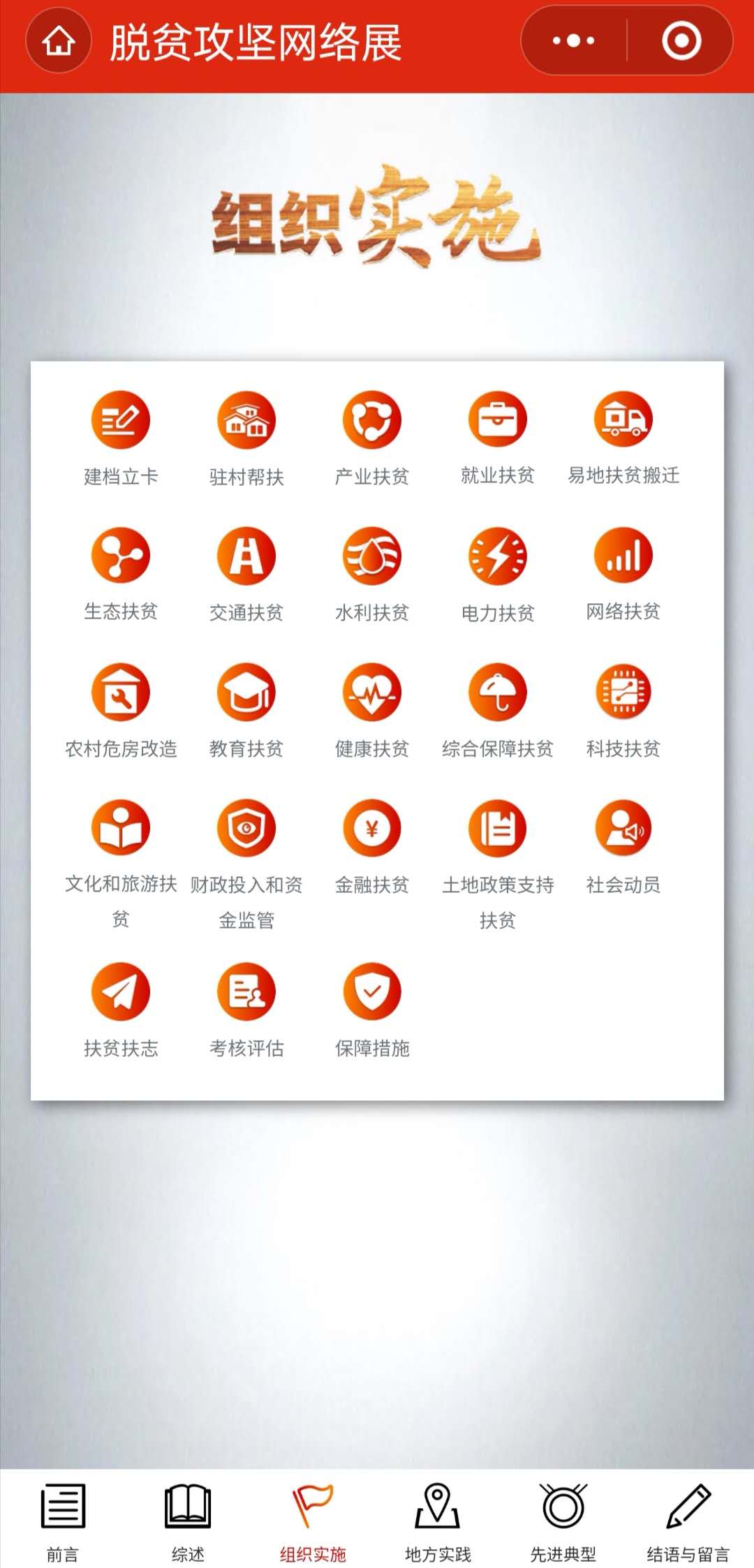Open 保障措施
The width and height of the screenshot is (754, 1568).
(372, 992)
